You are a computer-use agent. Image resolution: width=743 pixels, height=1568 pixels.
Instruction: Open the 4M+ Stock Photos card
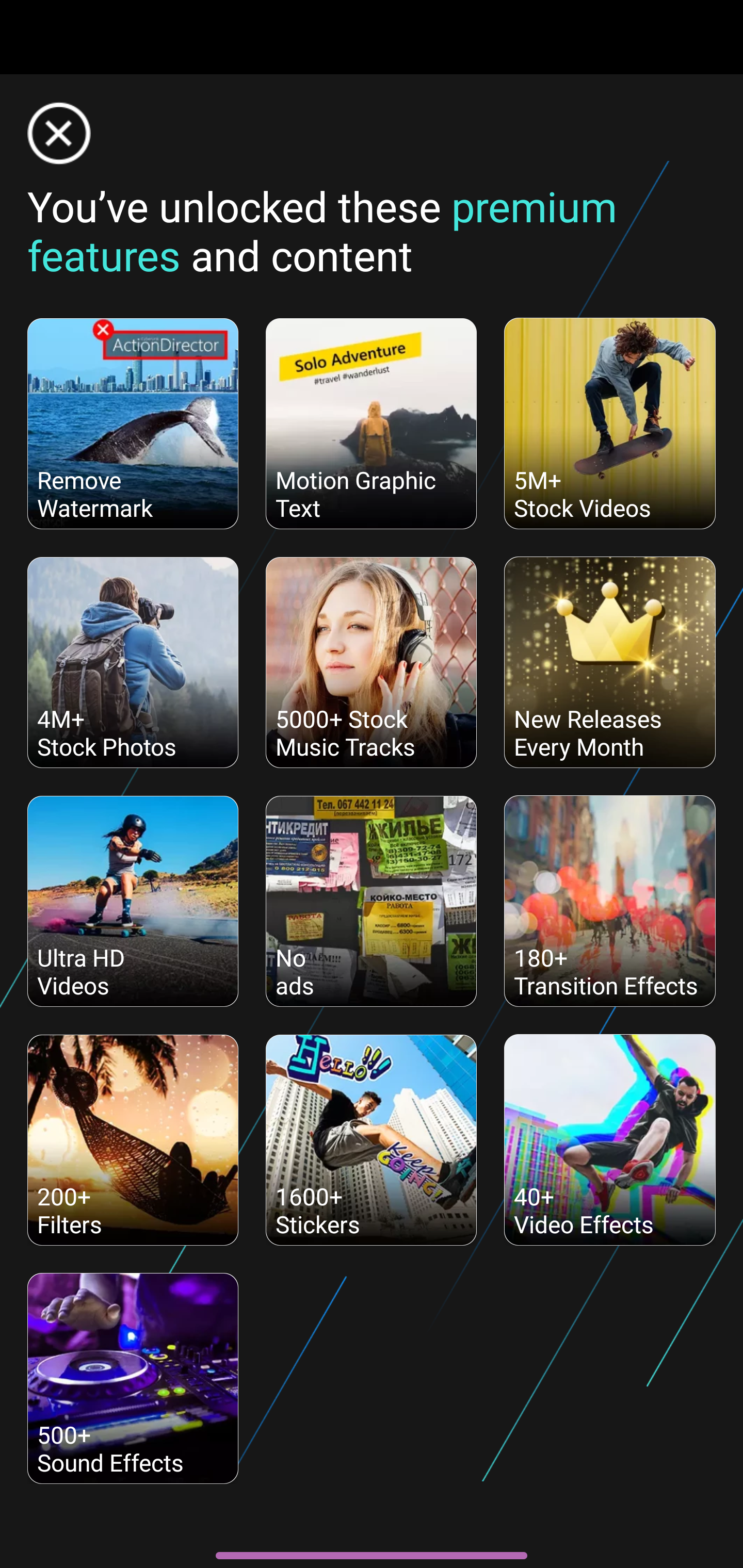pyautogui.click(x=133, y=662)
